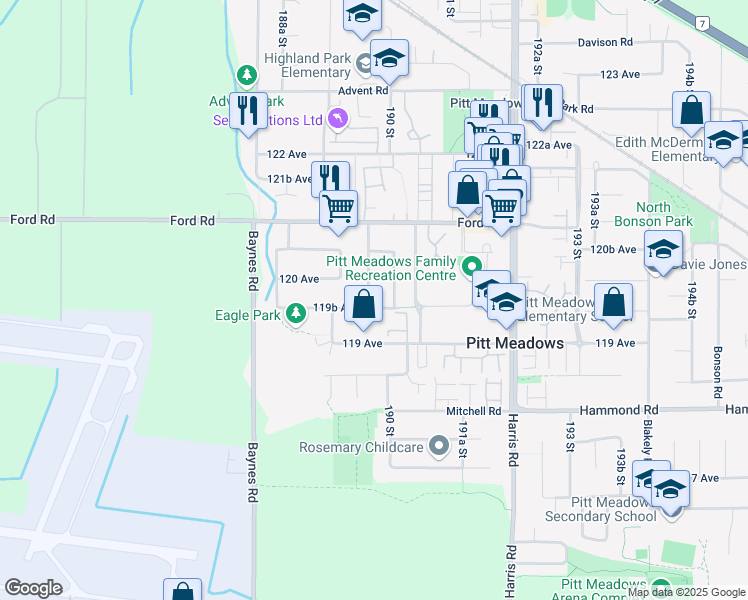Tap the shopping bag marker on 119b Ave
The width and height of the screenshot is (748, 600).
(363, 304)
